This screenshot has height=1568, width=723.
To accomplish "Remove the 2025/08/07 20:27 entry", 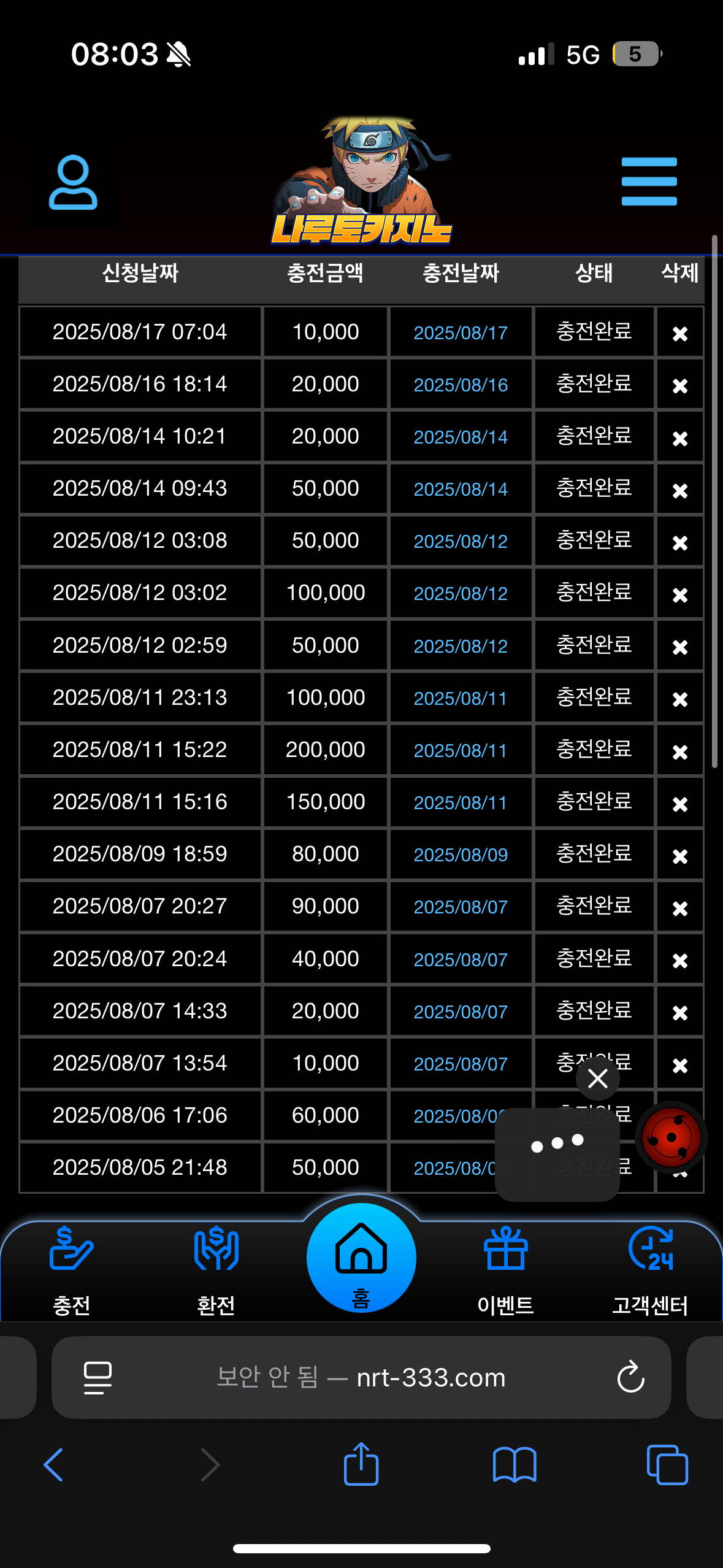I will click(679, 908).
